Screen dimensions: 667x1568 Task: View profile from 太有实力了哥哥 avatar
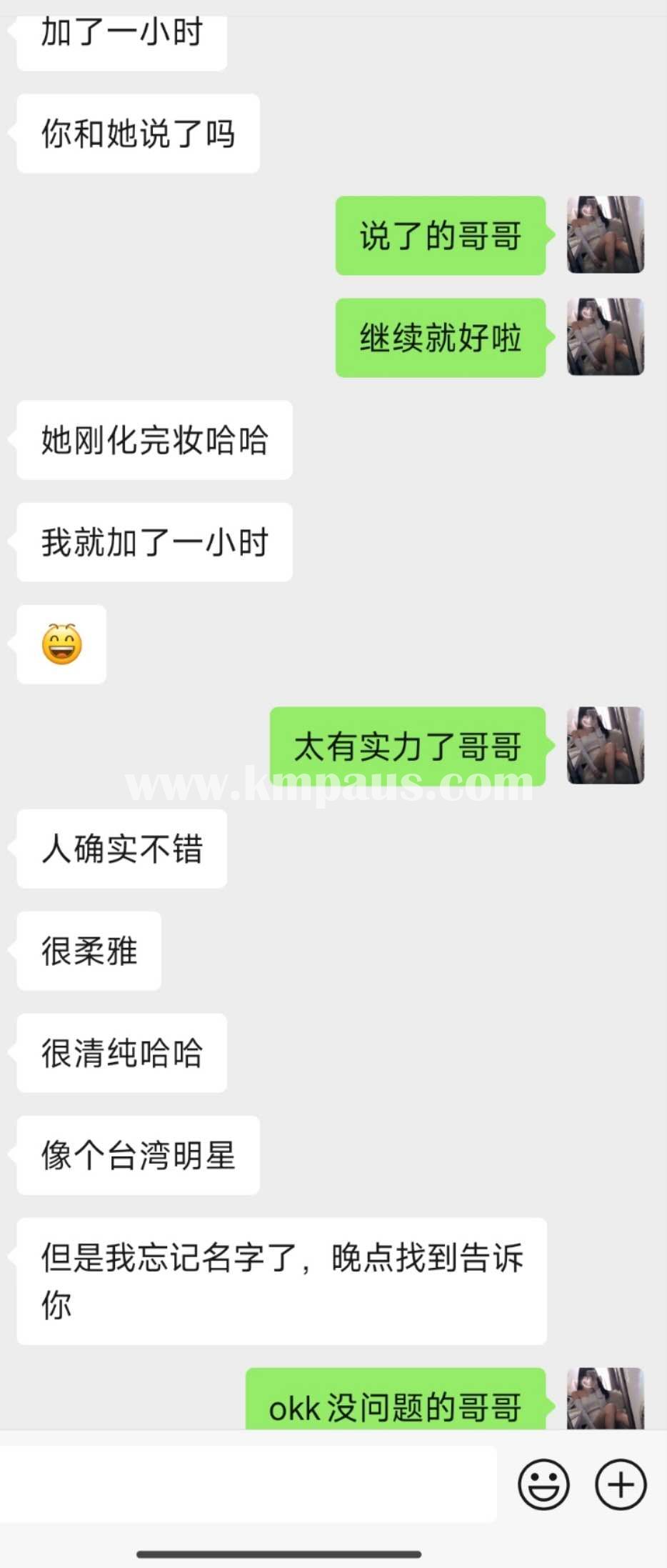606,746
